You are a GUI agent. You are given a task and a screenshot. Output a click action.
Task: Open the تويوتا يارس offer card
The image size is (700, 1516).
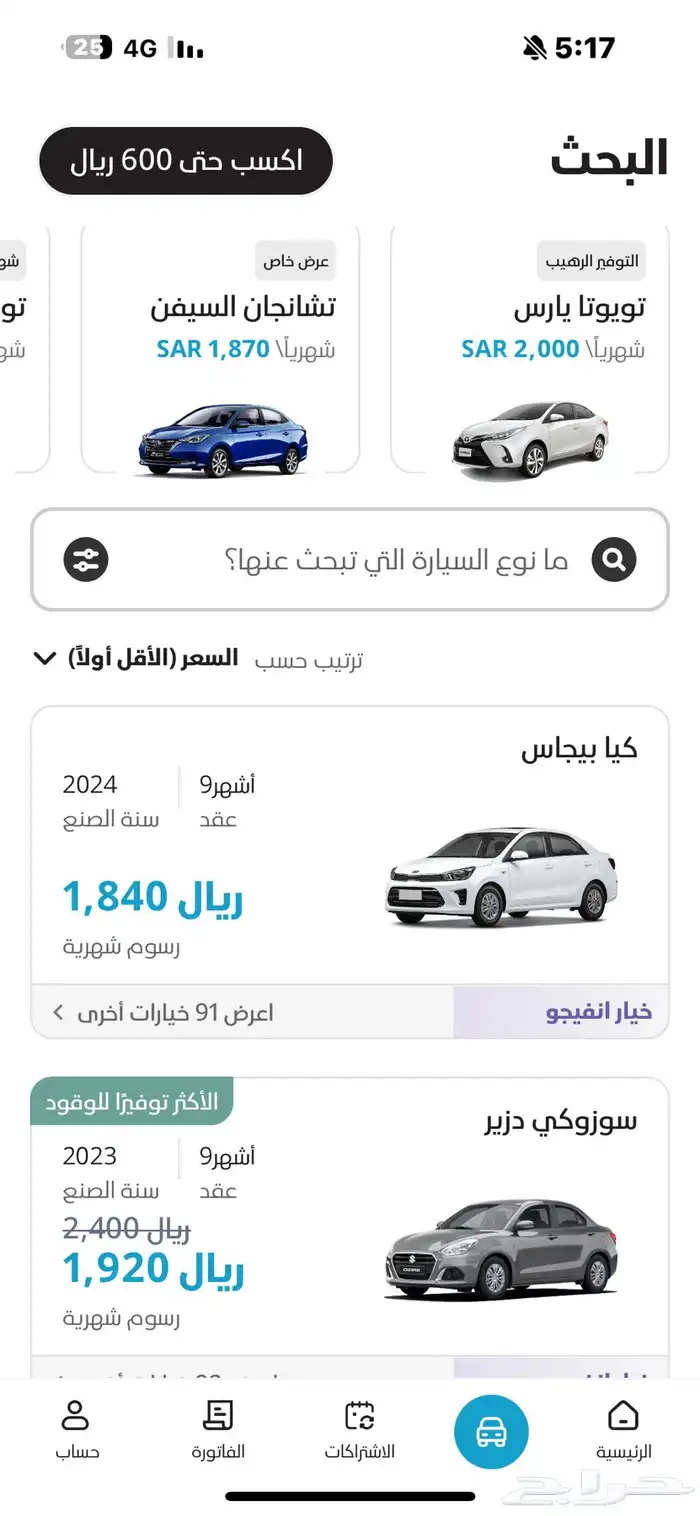point(530,348)
